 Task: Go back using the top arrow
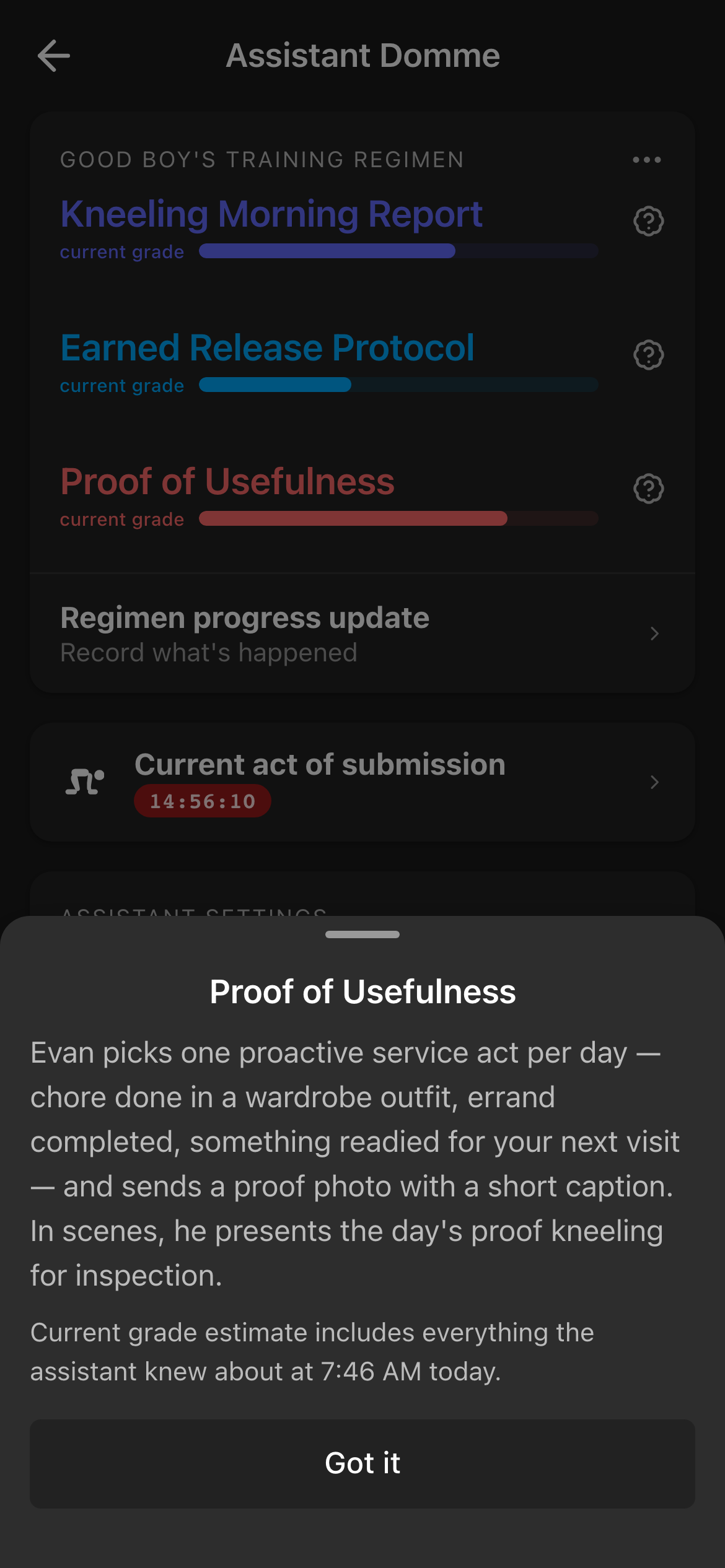click(54, 56)
